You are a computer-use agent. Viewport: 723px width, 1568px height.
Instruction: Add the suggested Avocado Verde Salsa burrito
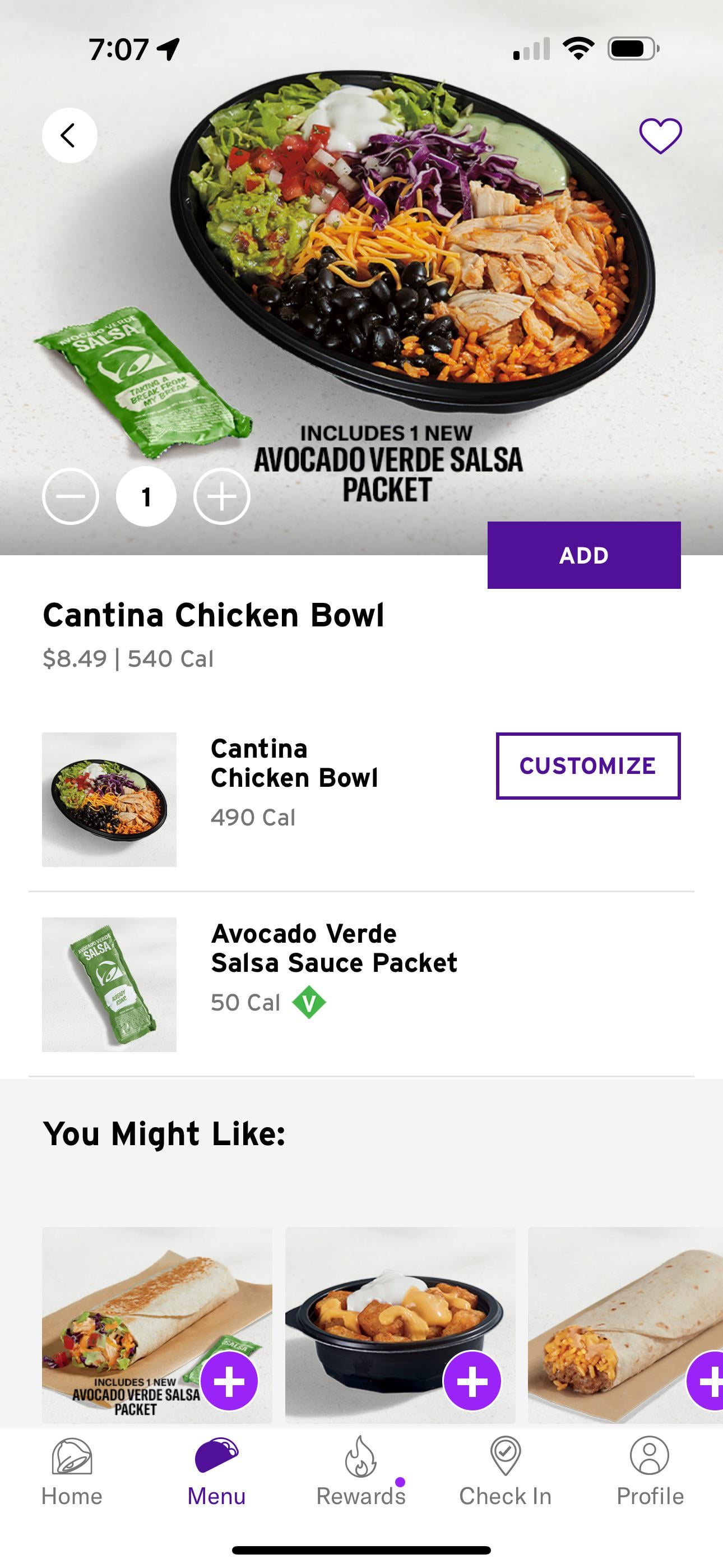[229, 1381]
